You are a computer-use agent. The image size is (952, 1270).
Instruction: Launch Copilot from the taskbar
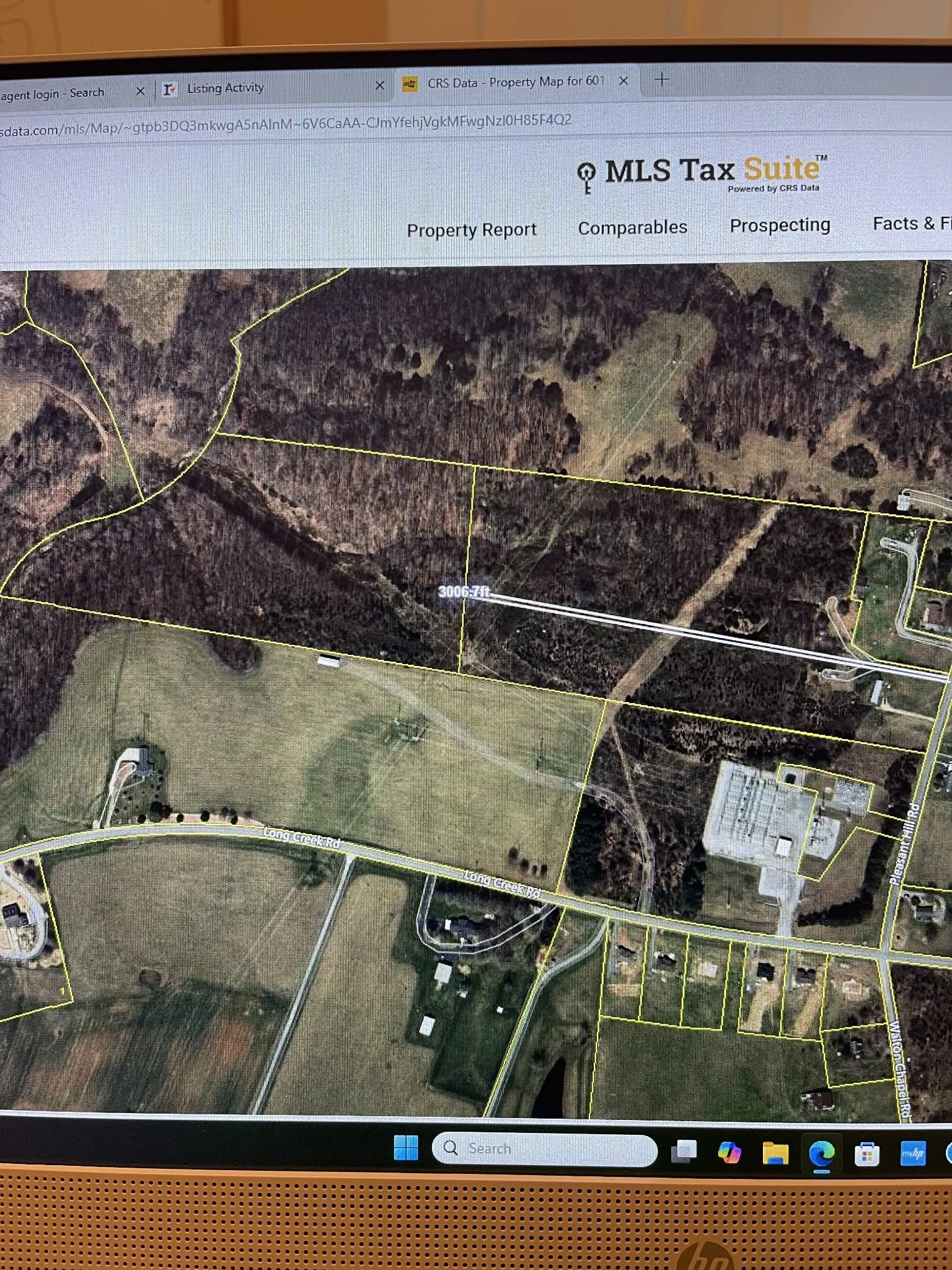(x=729, y=1153)
